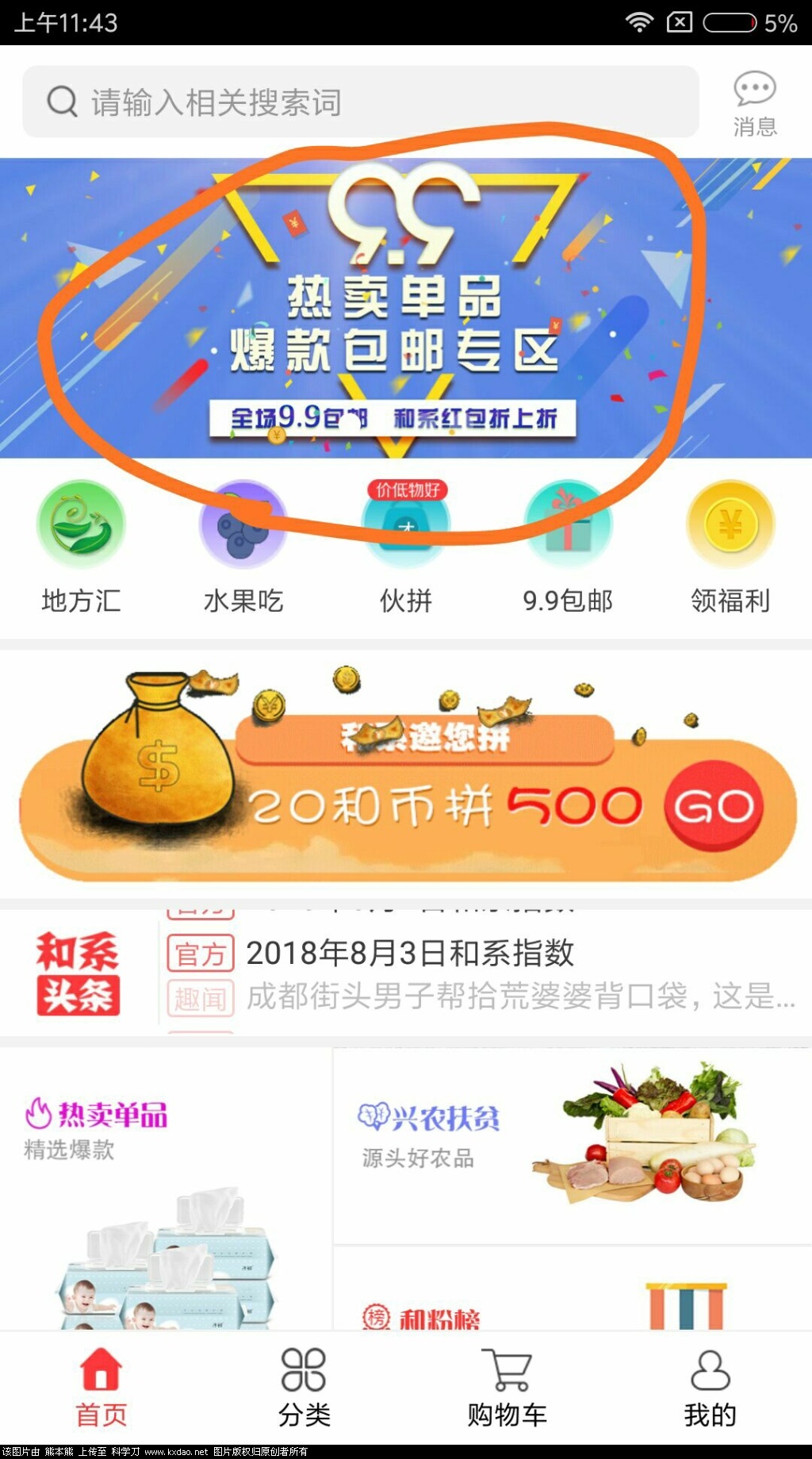Open the 热卖单品 精选爆款 card

166,1190
